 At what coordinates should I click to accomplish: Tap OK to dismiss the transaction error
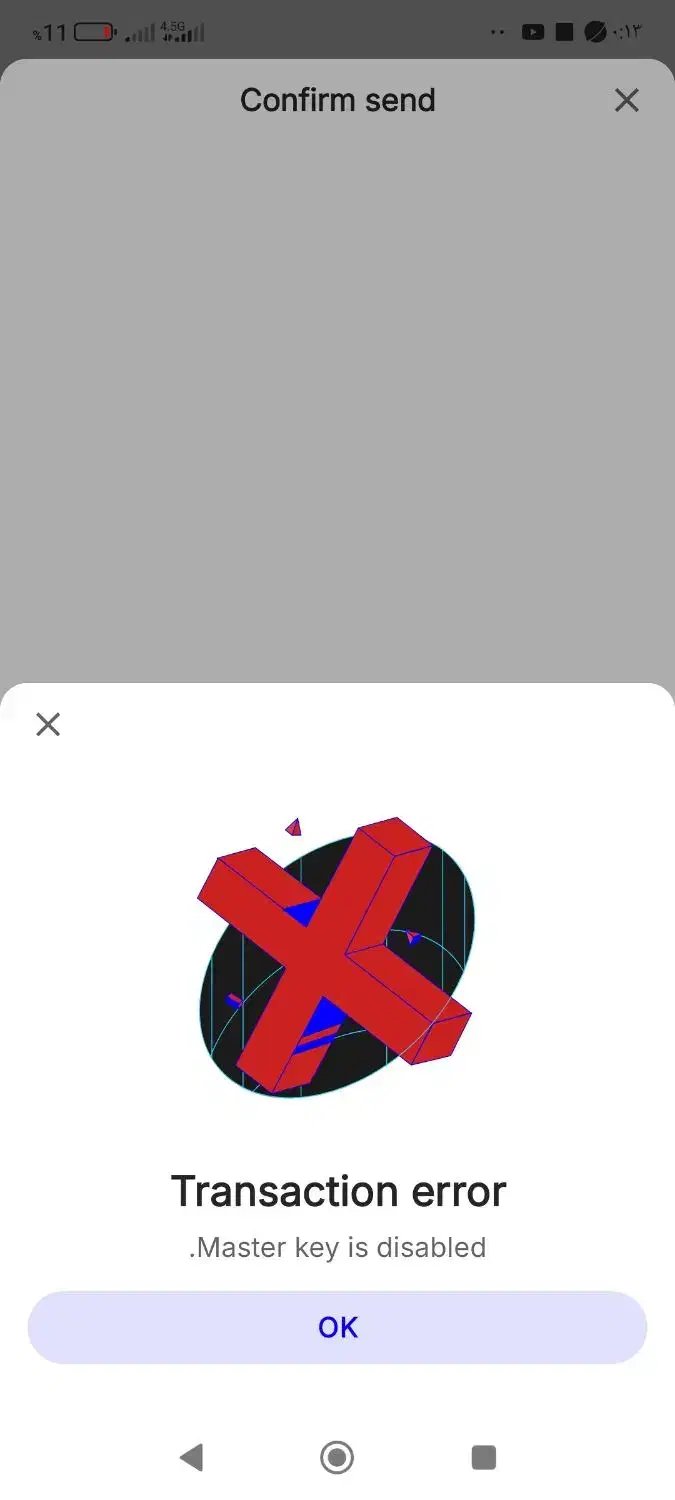coord(337,1327)
